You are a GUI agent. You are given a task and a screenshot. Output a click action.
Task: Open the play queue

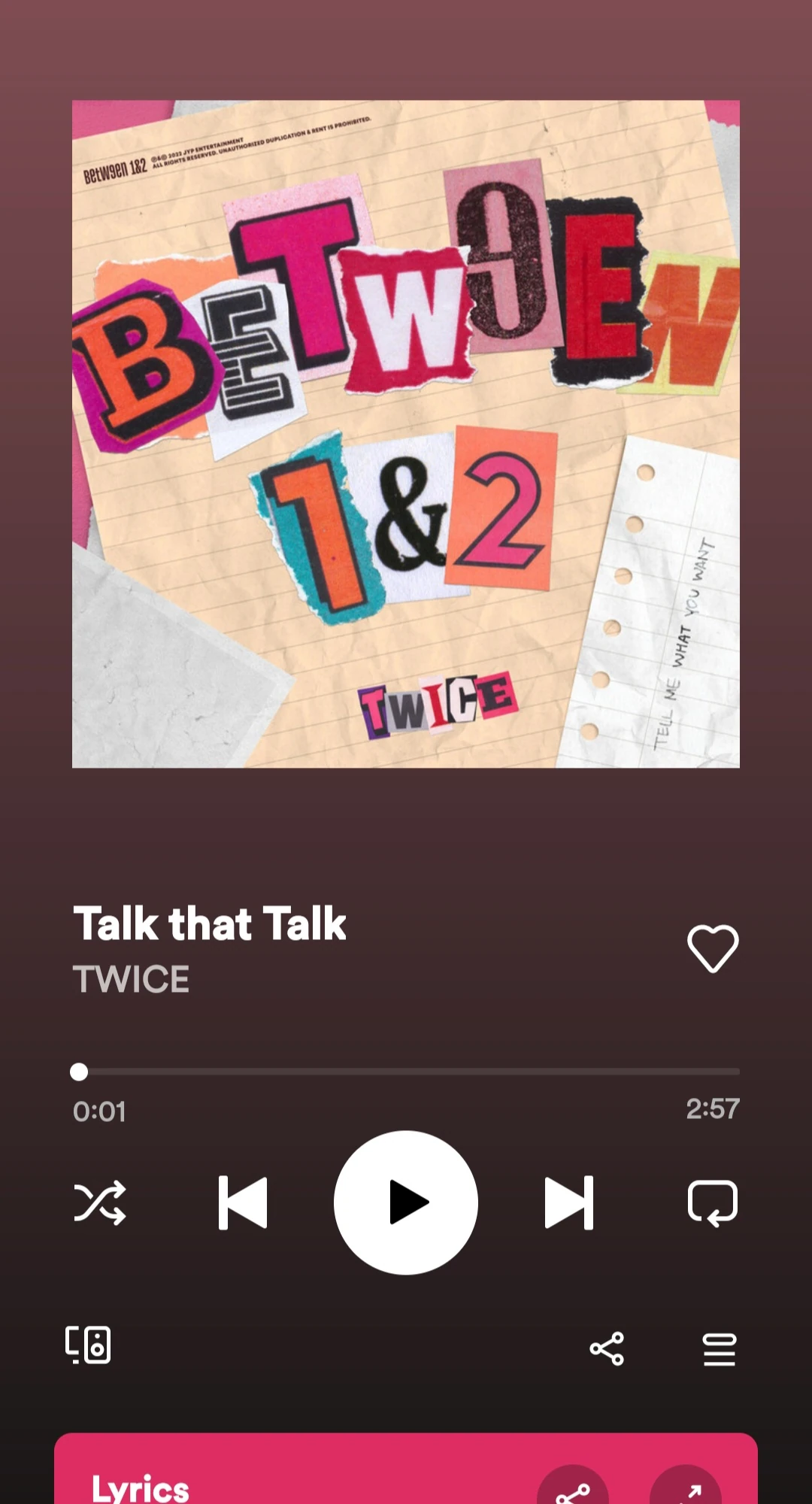tap(719, 1348)
